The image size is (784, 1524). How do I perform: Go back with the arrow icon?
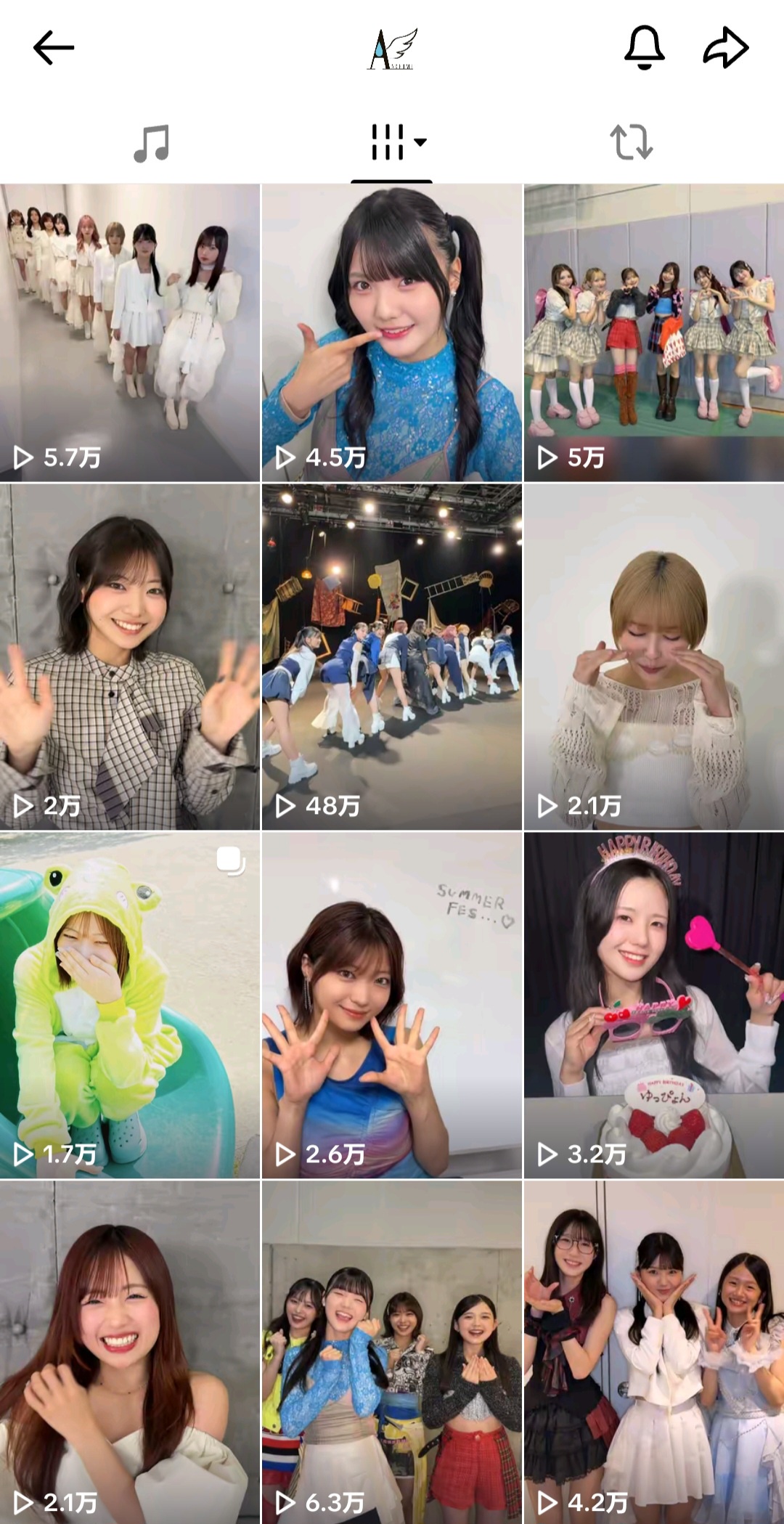pyautogui.click(x=54, y=48)
